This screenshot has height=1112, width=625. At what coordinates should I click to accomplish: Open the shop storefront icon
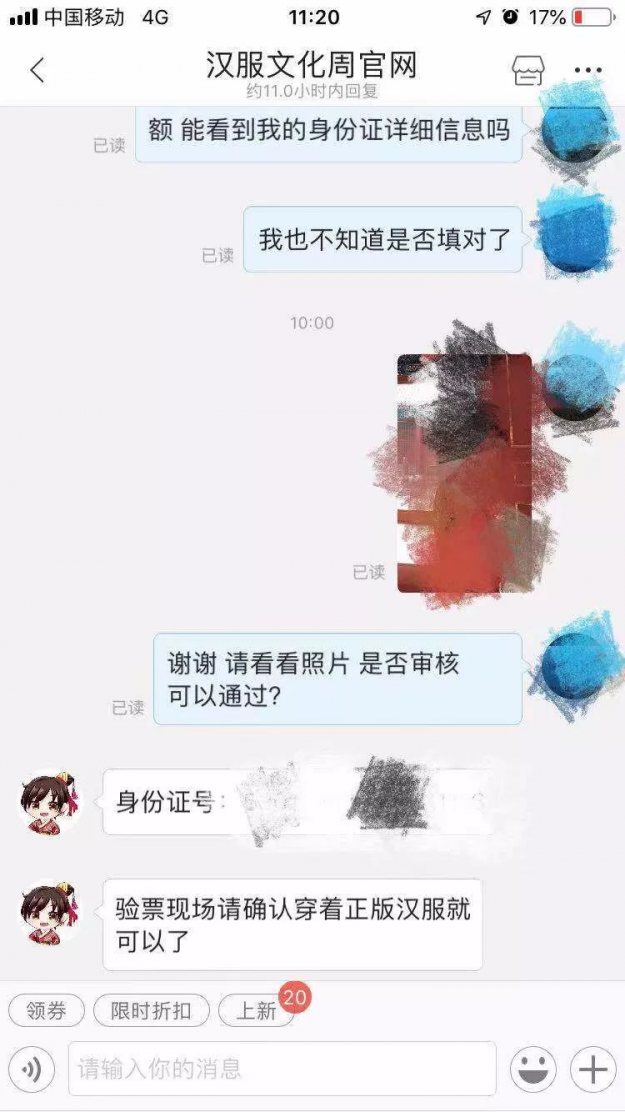(528, 70)
